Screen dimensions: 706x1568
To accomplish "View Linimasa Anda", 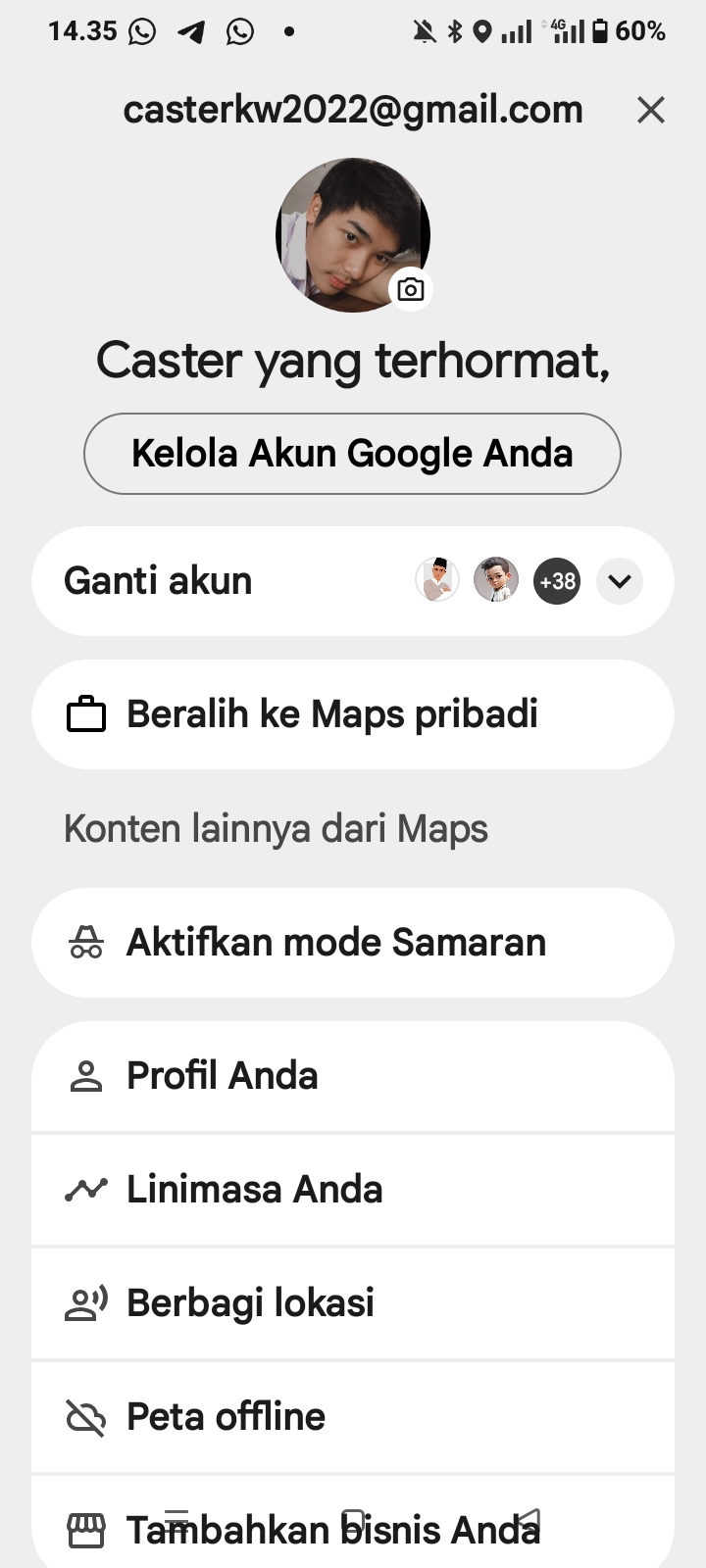I will [x=352, y=1190].
